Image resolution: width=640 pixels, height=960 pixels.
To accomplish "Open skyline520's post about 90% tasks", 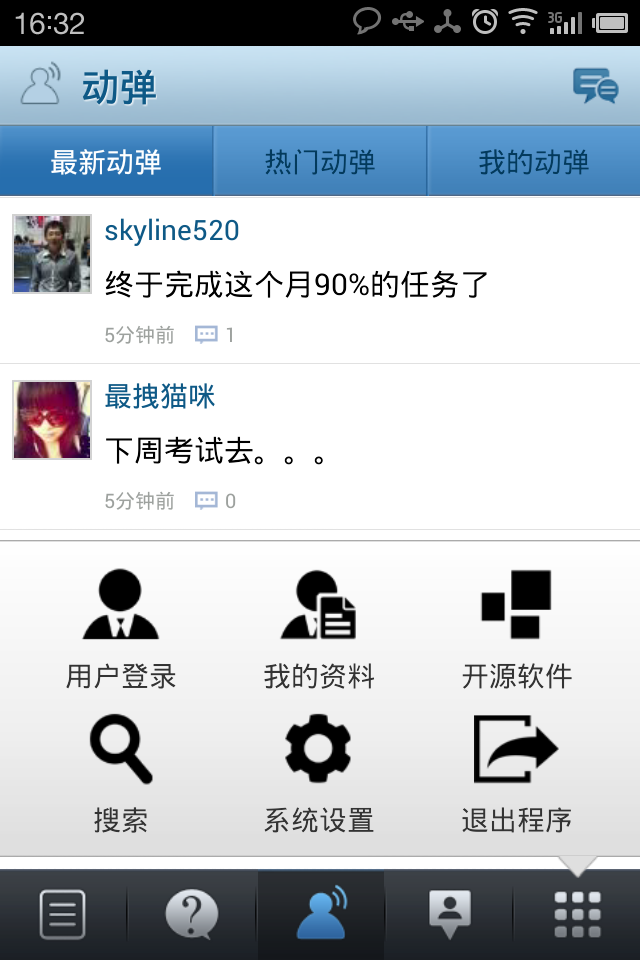I will click(x=298, y=285).
